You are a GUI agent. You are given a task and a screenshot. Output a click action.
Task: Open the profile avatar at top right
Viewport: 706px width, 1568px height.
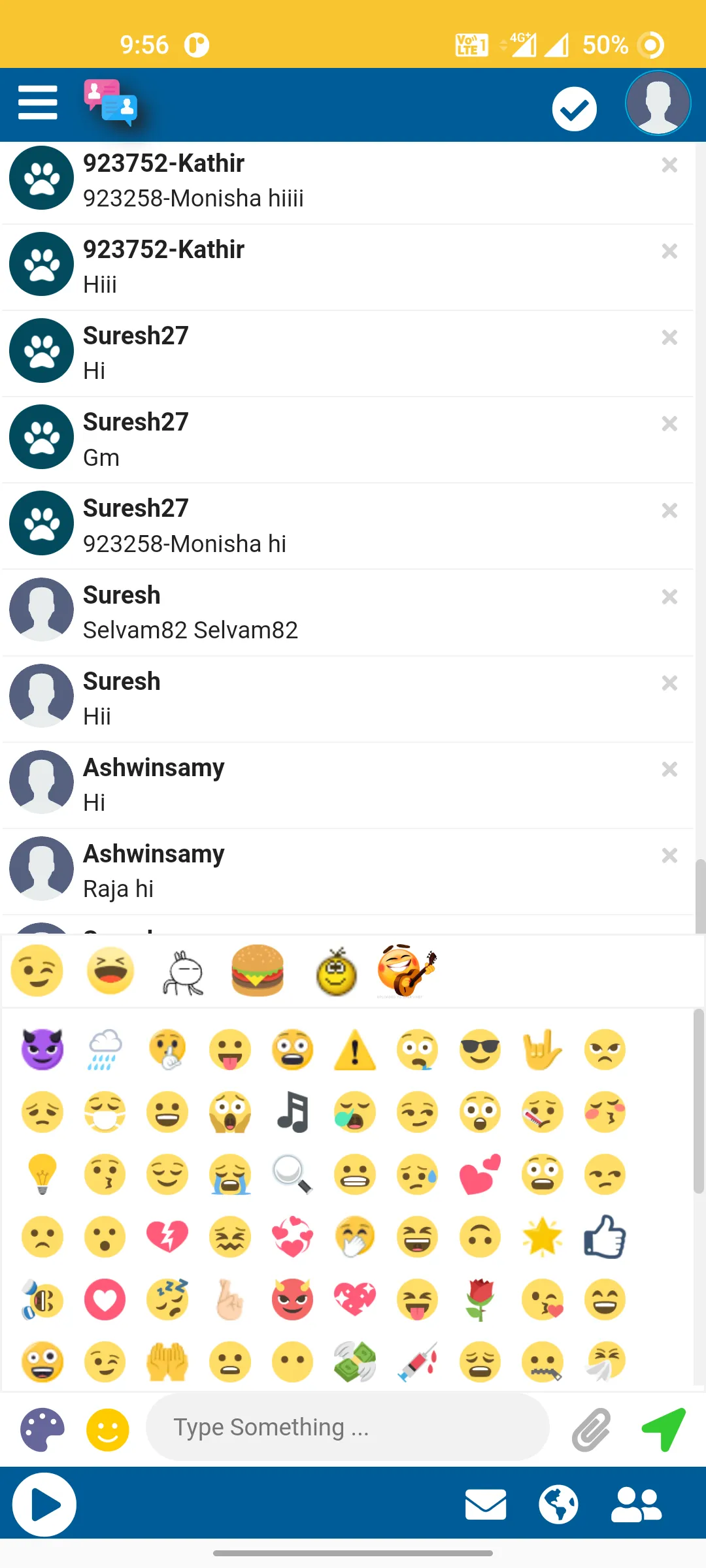[x=658, y=103]
